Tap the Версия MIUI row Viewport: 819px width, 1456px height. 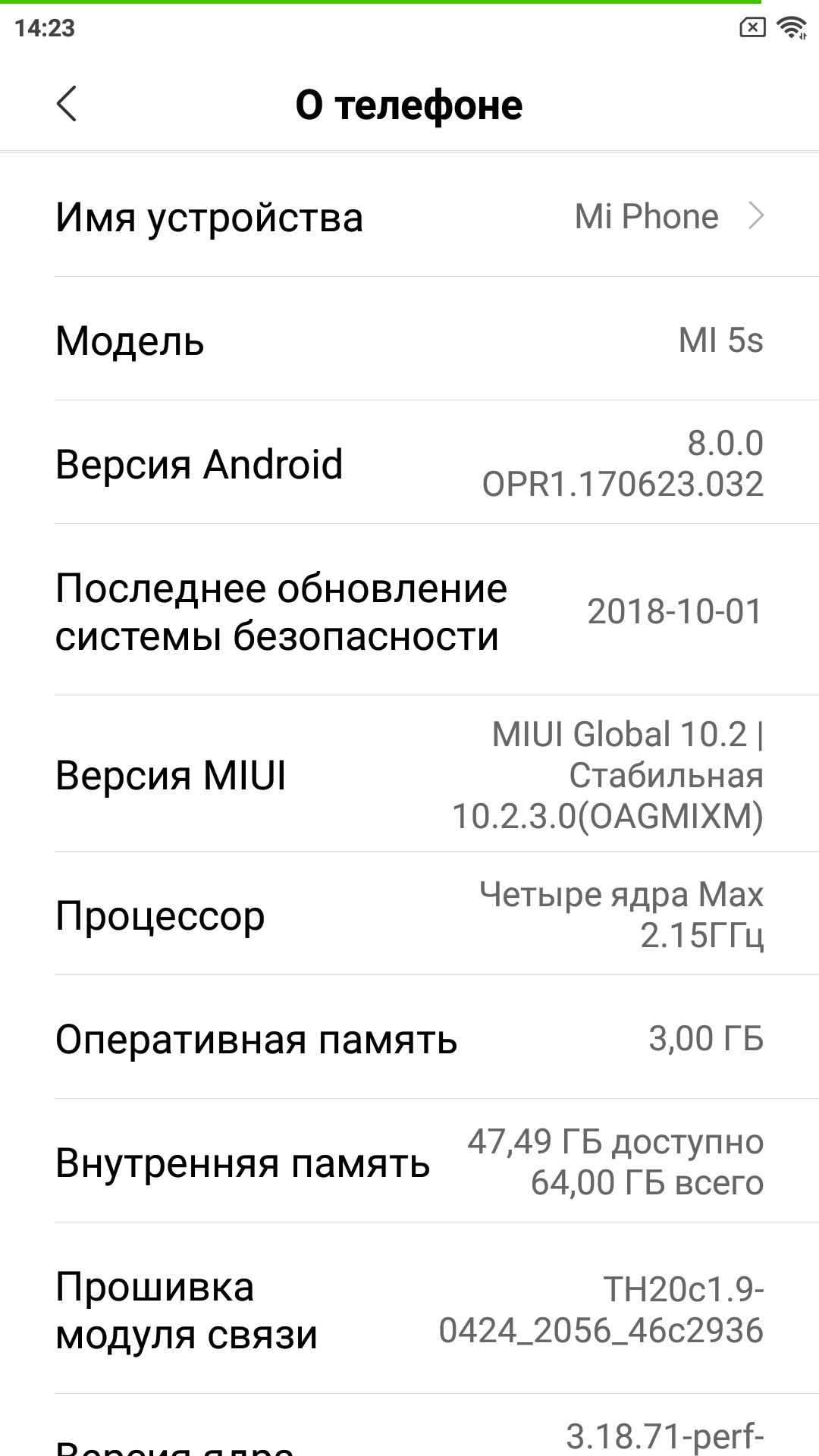pos(409,775)
